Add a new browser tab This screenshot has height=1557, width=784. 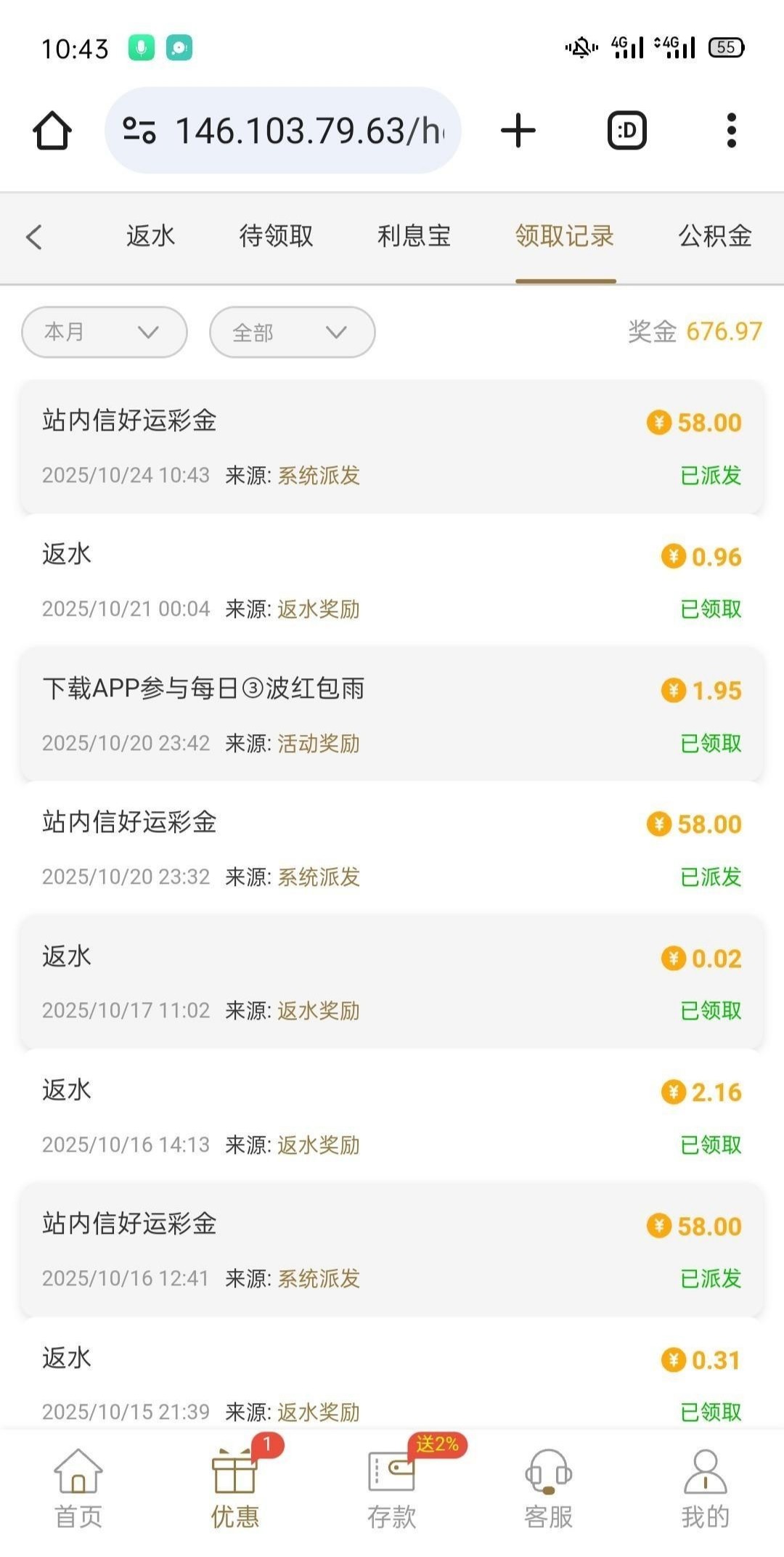518,131
